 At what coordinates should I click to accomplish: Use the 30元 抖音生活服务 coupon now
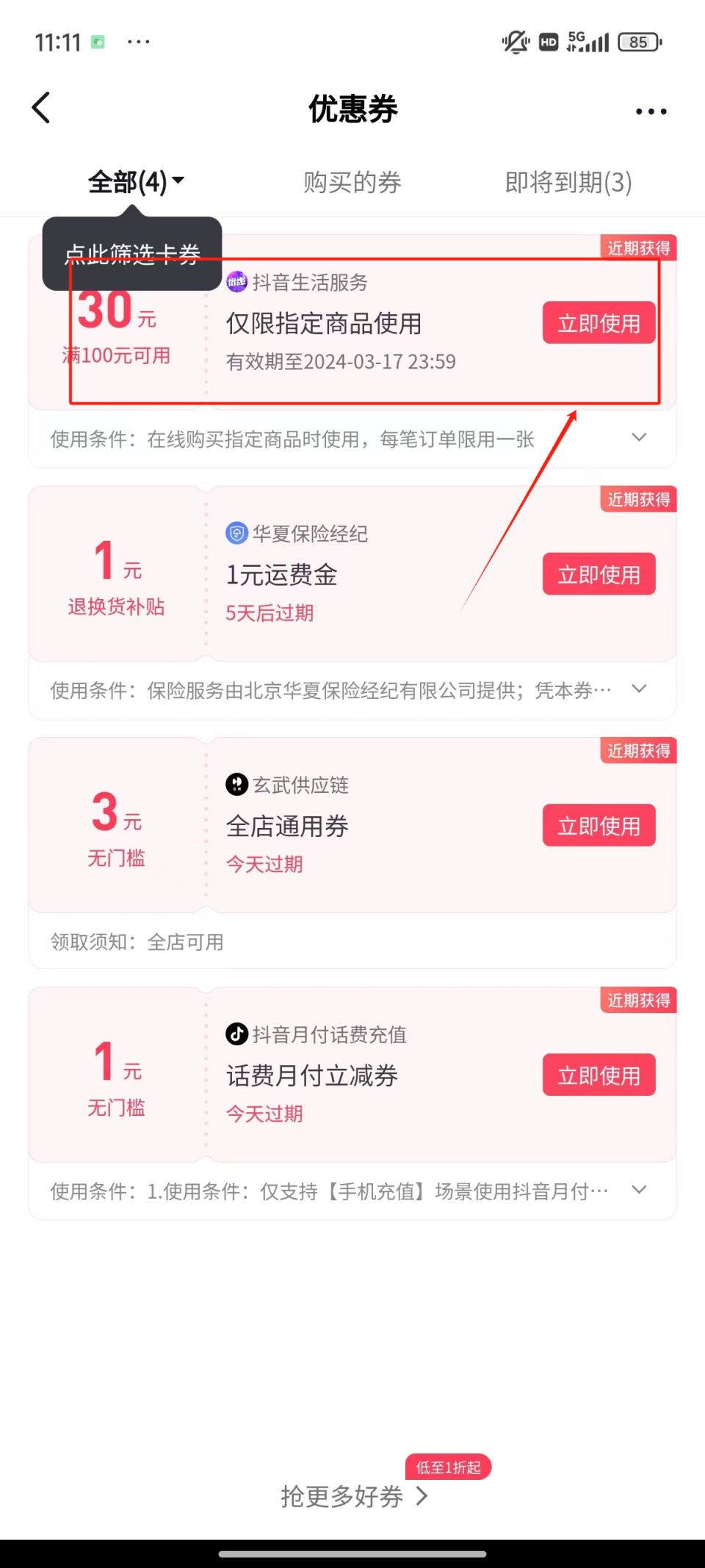coord(599,323)
